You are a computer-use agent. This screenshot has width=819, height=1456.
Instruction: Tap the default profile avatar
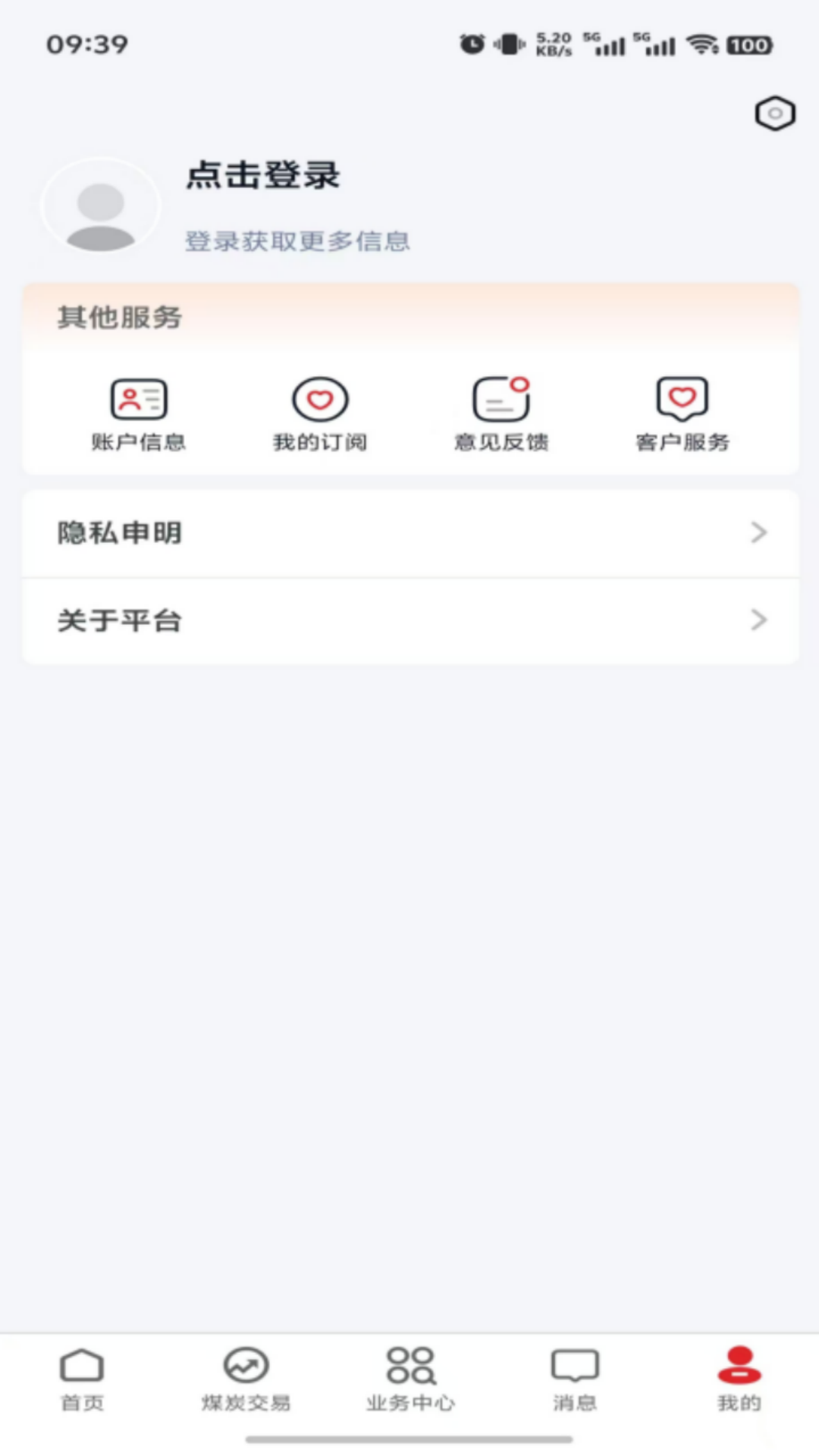[x=101, y=206]
